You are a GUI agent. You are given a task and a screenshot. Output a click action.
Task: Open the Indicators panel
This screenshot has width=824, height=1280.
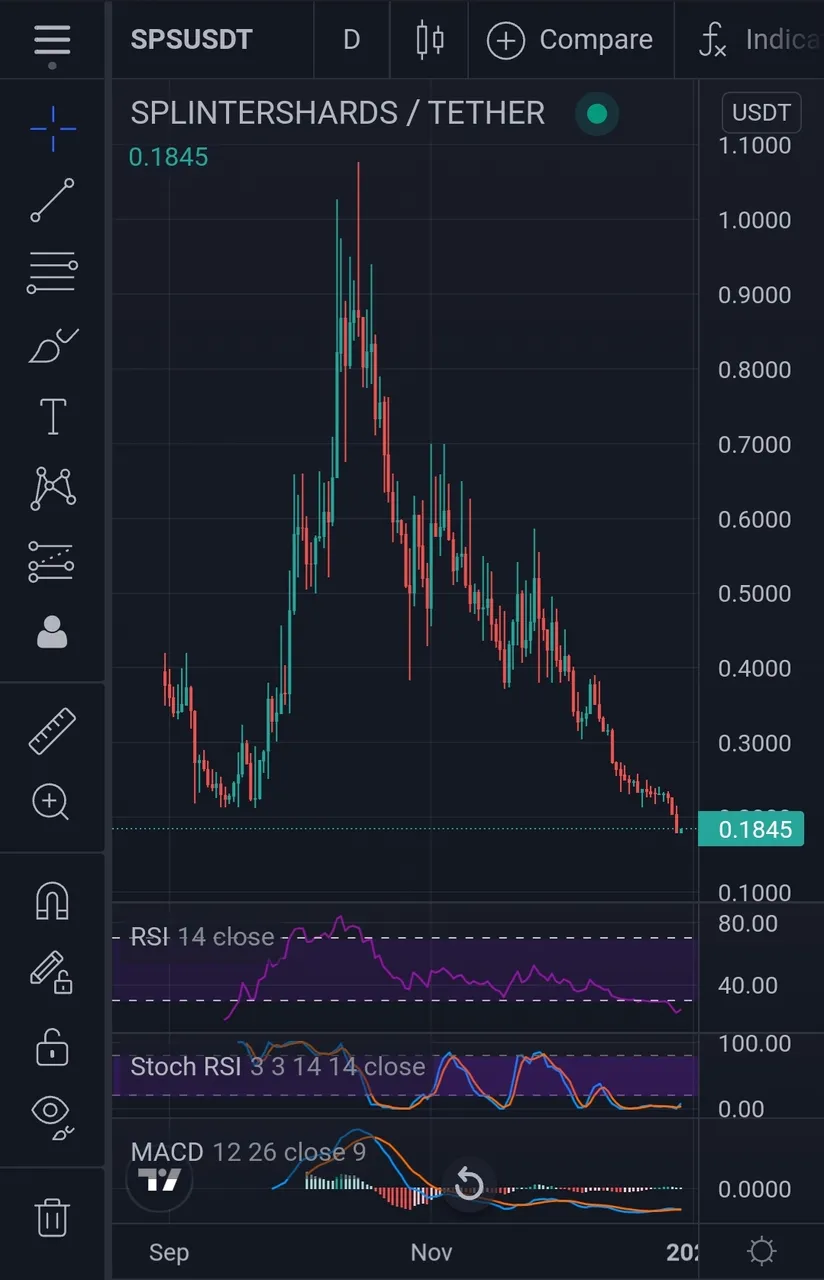coord(760,40)
